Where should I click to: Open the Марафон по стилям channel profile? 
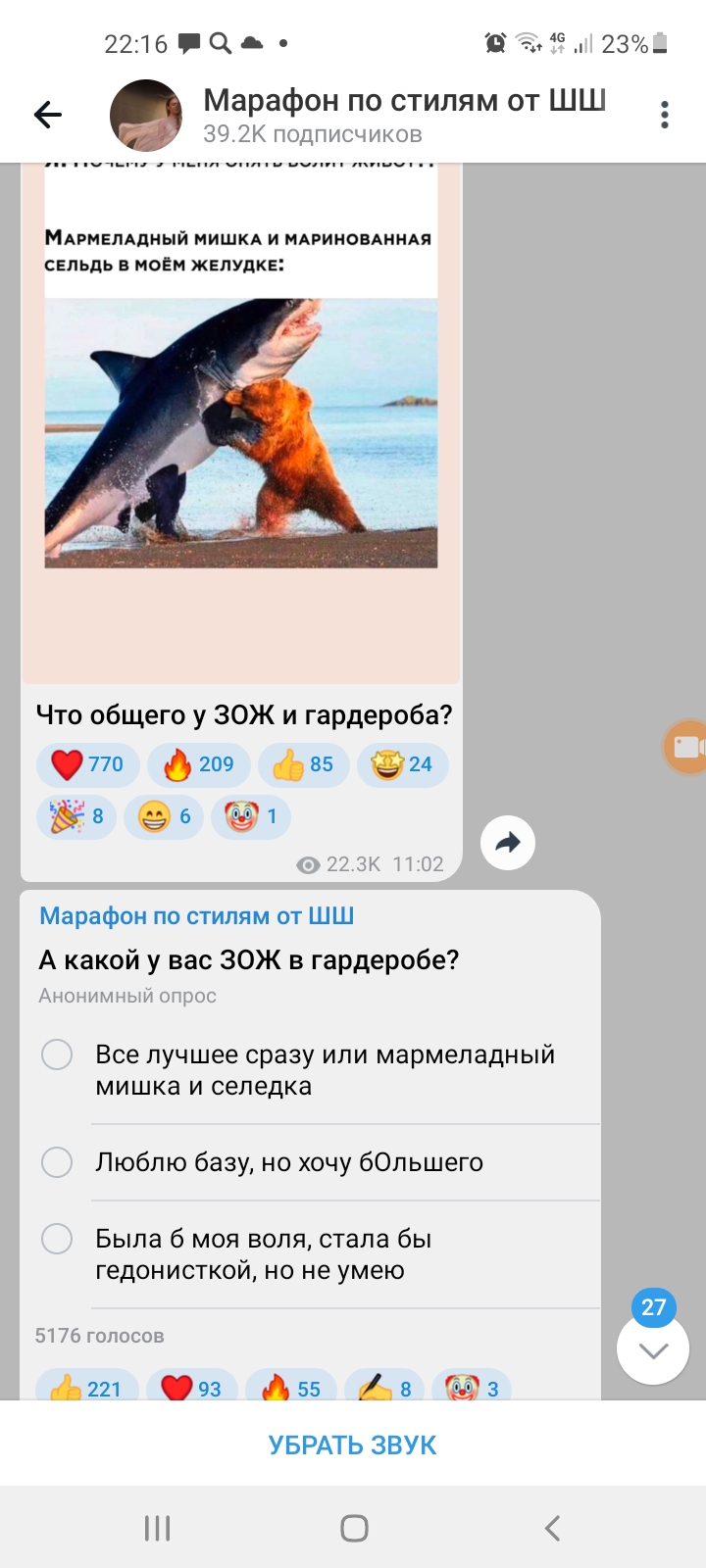(404, 116)
